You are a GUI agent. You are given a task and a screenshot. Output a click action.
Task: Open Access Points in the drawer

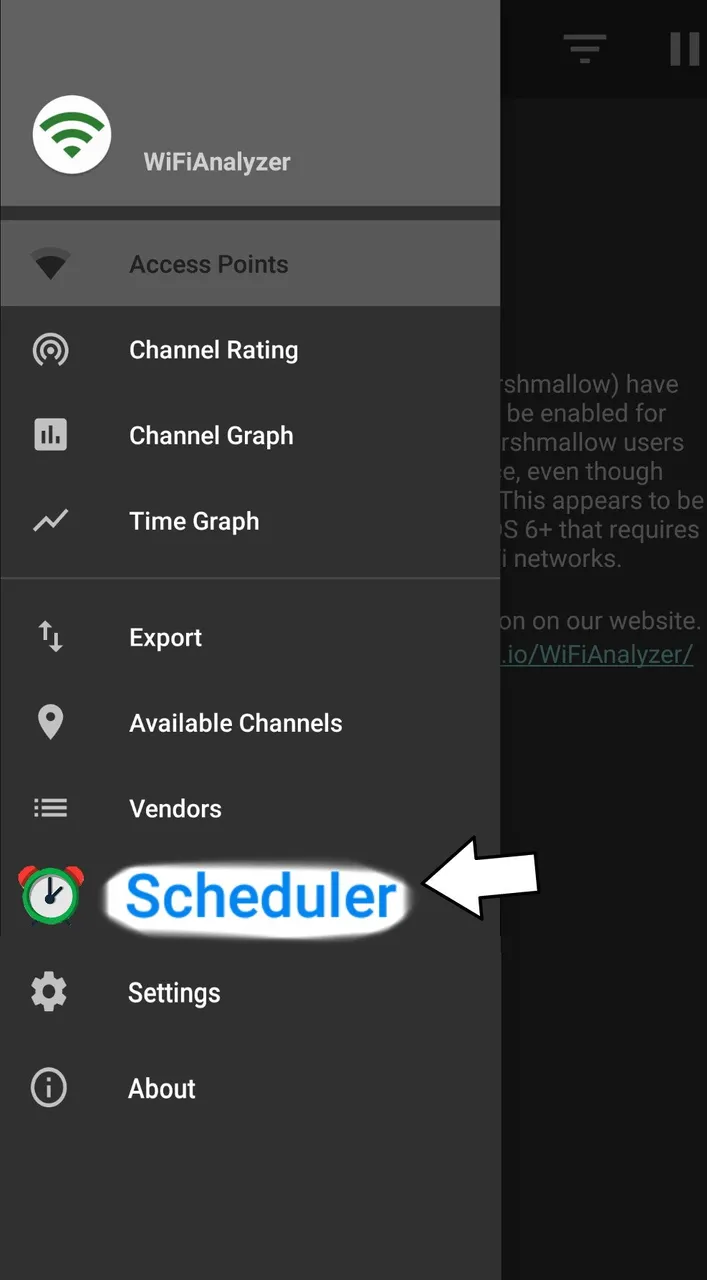tap(250, 264)
